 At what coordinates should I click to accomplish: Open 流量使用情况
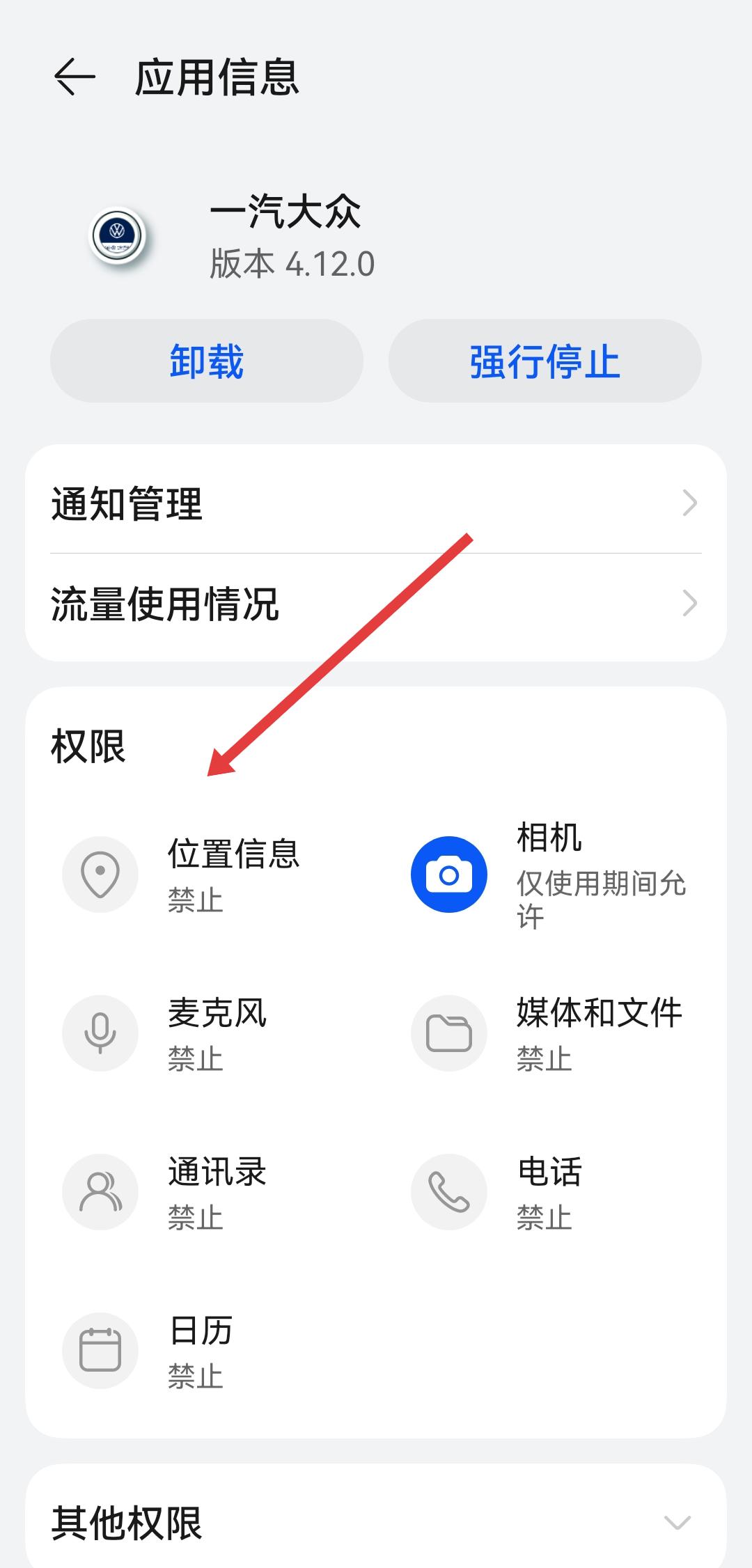pyautogui.click(x=376, y=604)
